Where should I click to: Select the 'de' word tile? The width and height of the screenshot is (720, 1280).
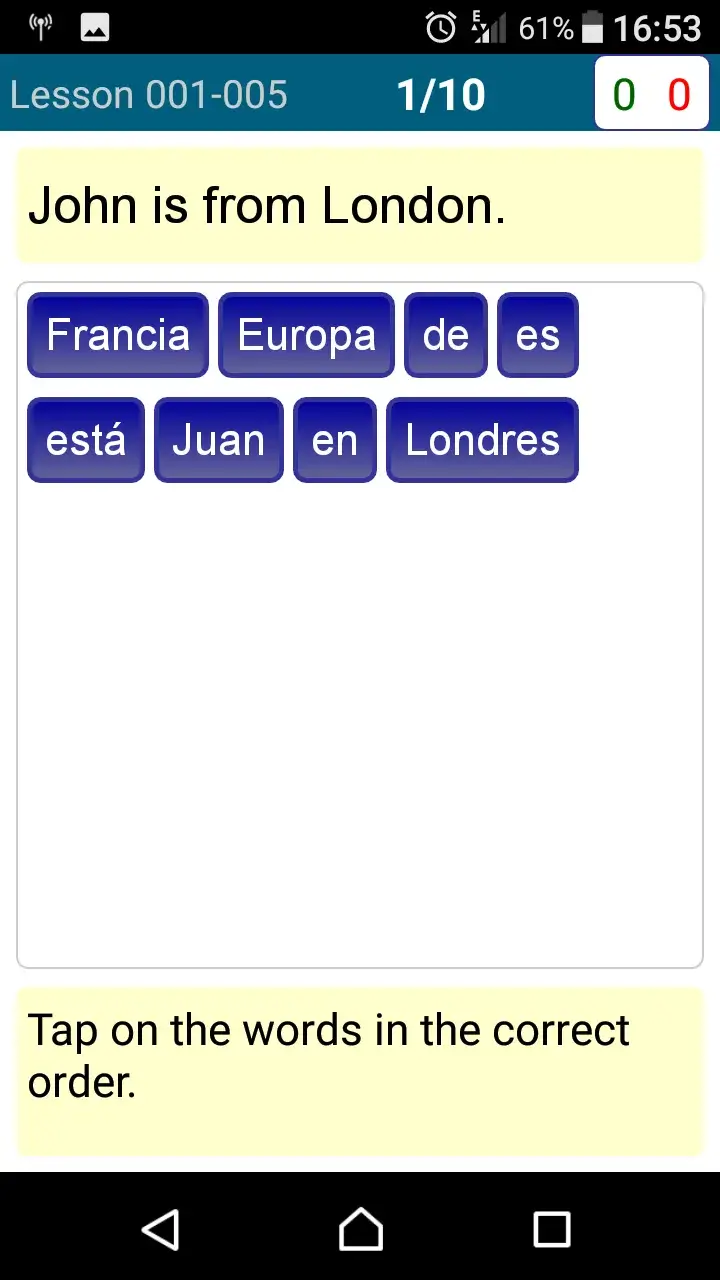coord(445,335)
